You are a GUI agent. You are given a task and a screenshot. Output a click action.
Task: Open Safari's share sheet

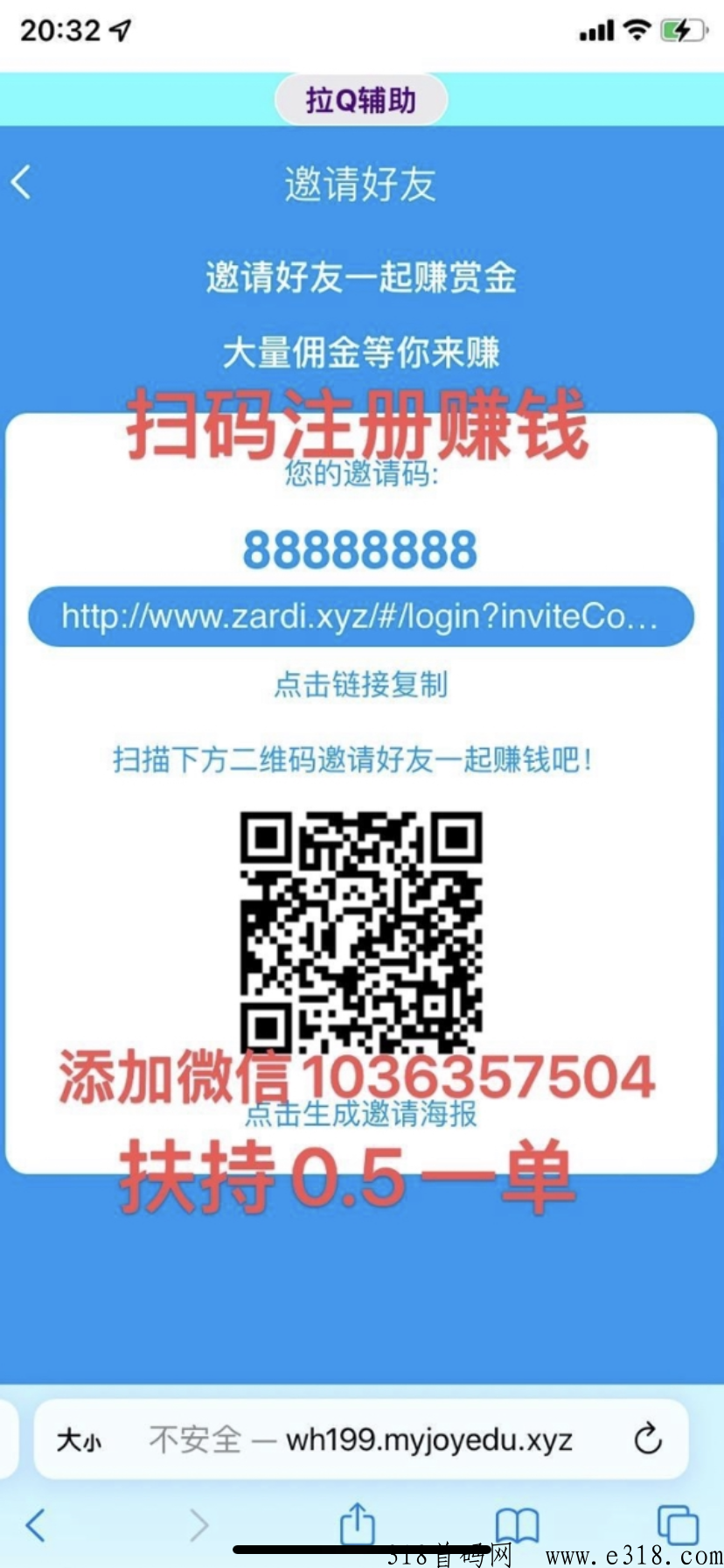tap(357, 1525)
